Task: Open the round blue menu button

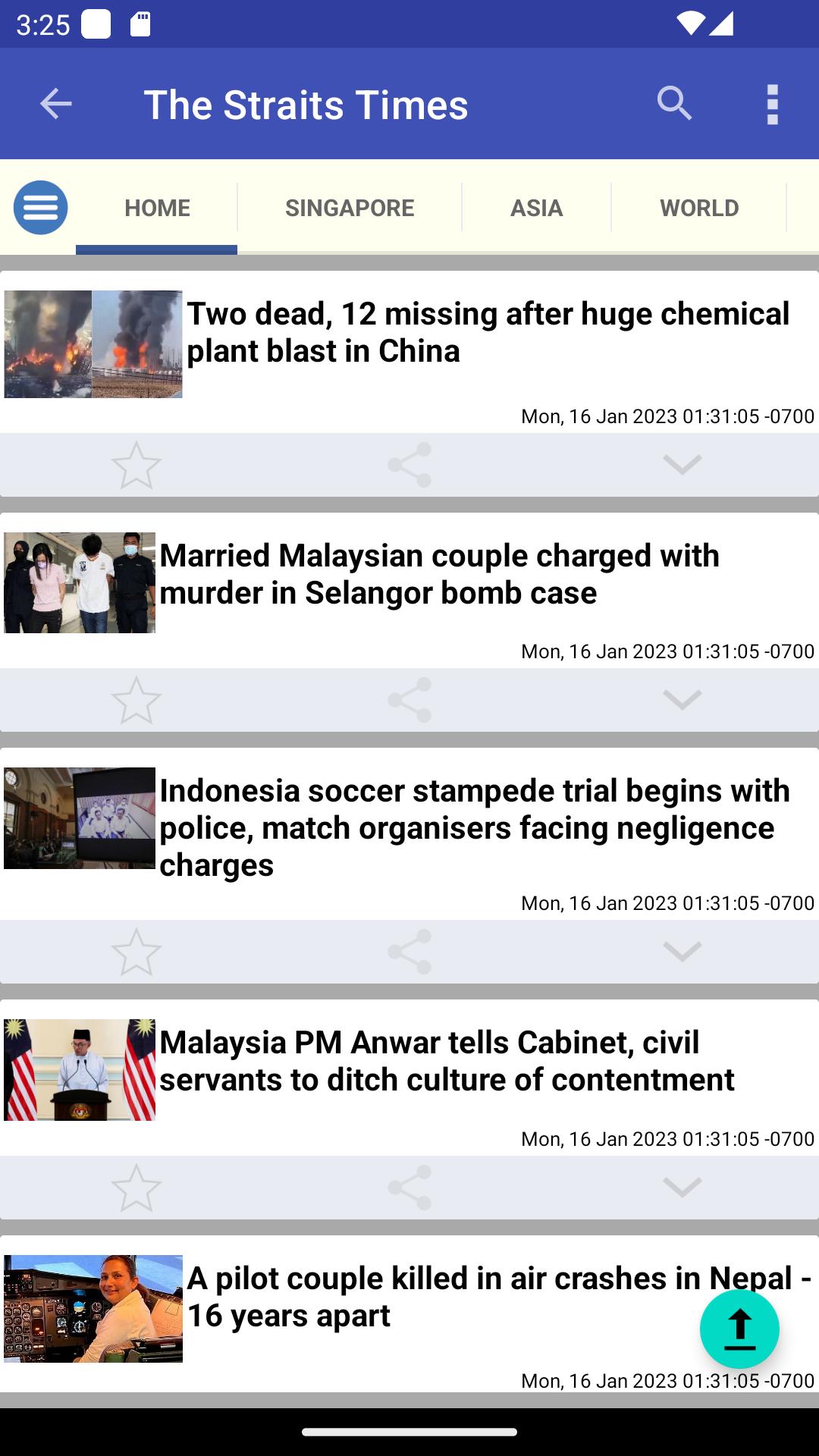Action: click(x=41, y=207)
